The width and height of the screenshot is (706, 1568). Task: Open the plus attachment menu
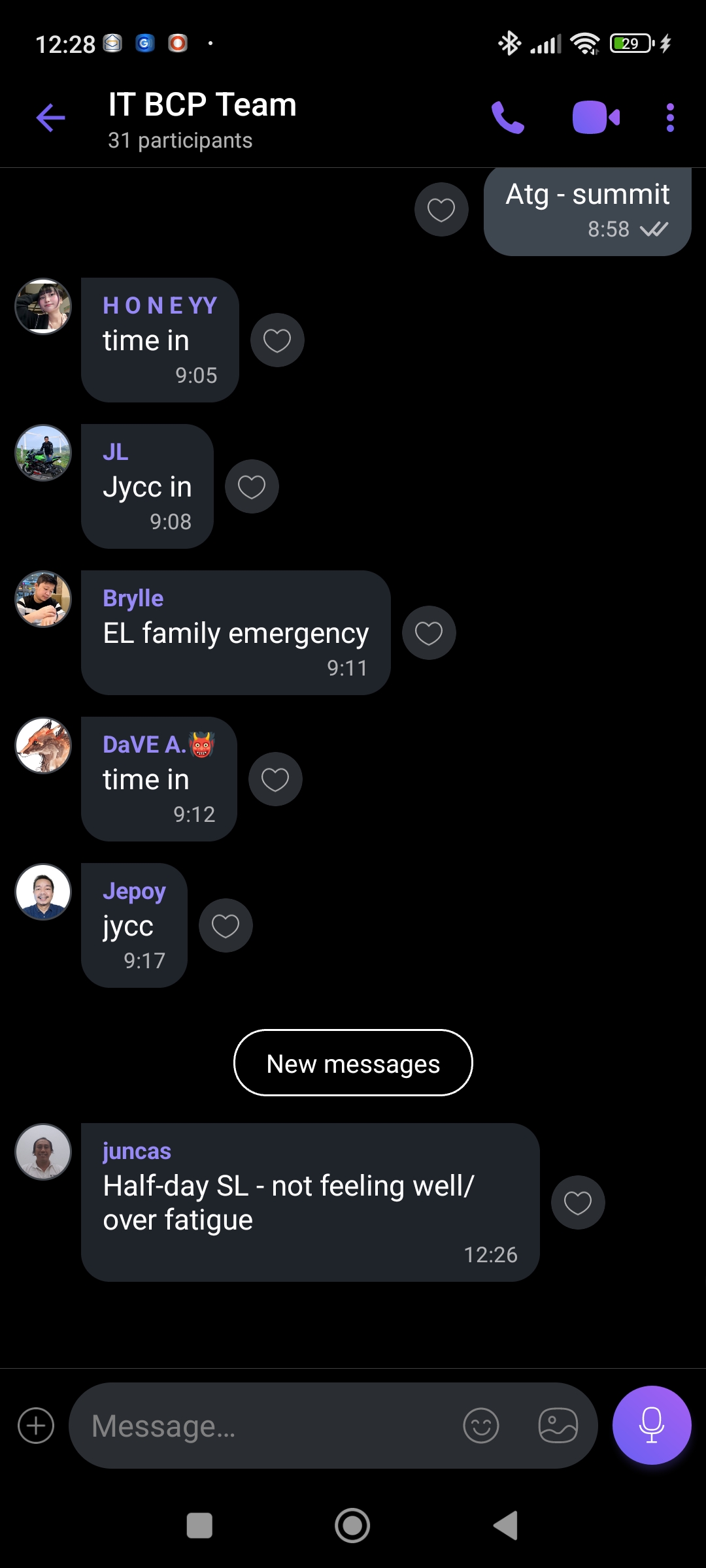coord(36,1426)
